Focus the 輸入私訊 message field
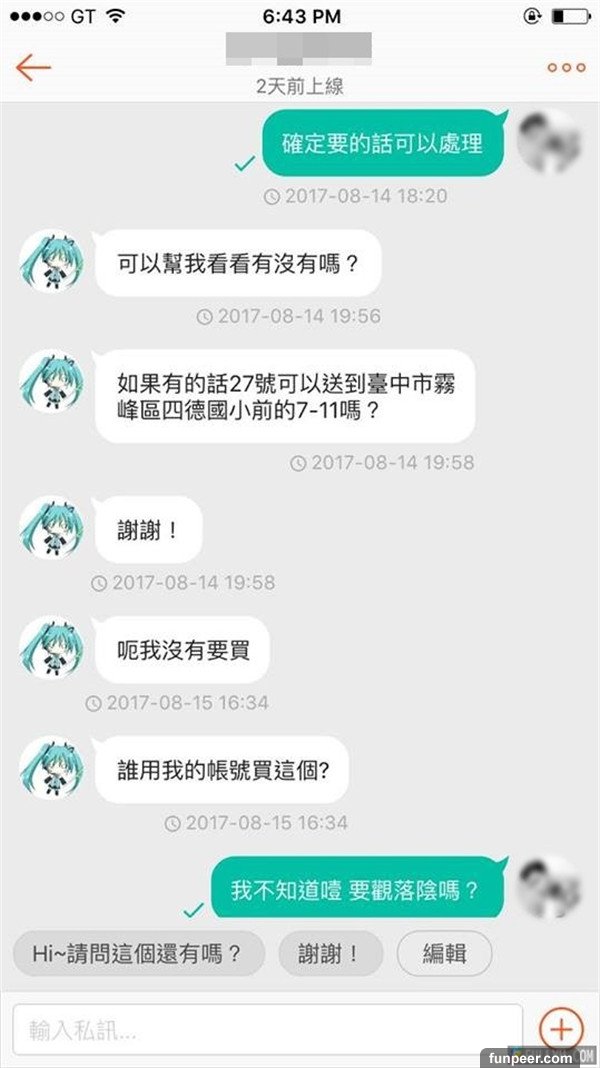The height and width of the screenshot is (1068, 600). [267, 1030]
